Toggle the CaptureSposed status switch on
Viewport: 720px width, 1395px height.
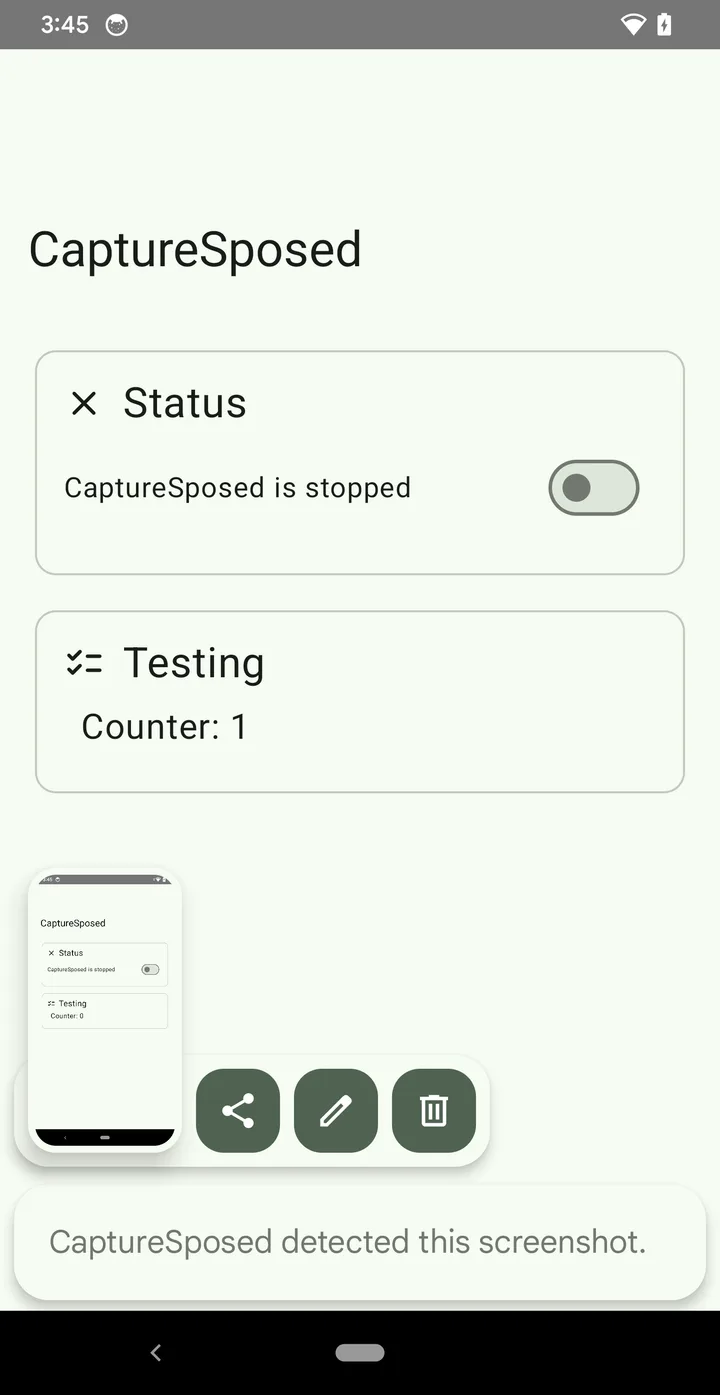click(x=594, y=488)
